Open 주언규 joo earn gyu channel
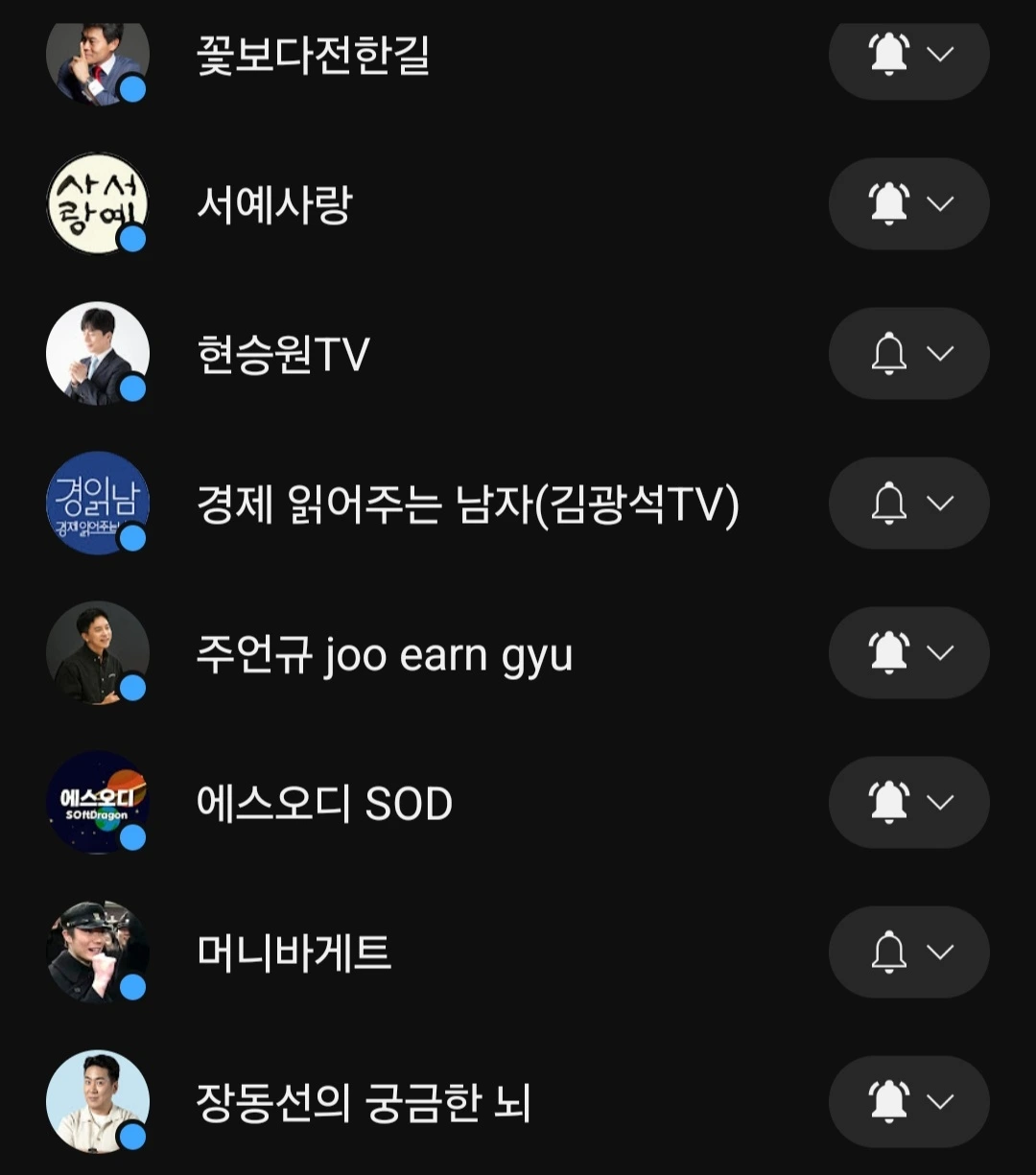 [x=384, y=654]
